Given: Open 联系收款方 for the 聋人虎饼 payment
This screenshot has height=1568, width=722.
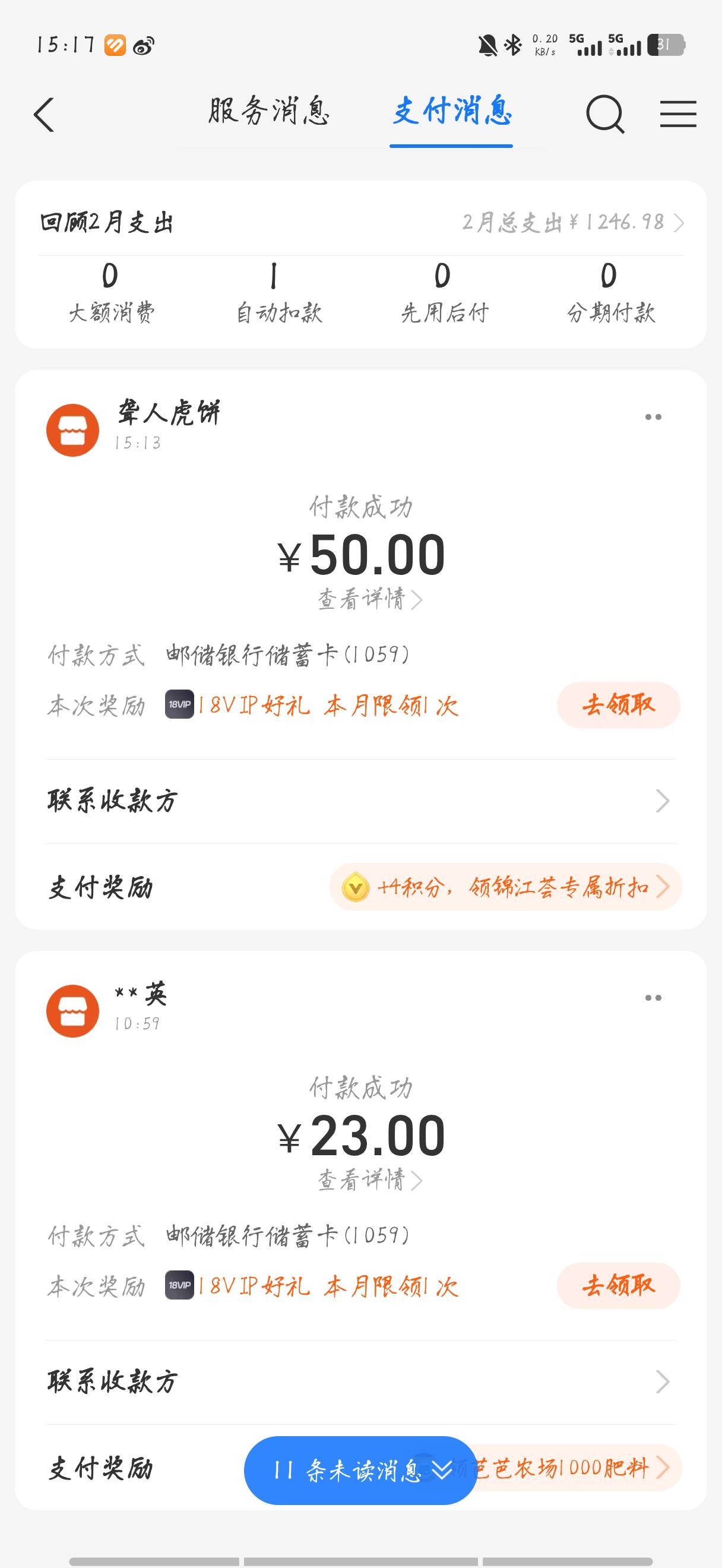Looking at the screenshot, I should click(x=360, y=801).
